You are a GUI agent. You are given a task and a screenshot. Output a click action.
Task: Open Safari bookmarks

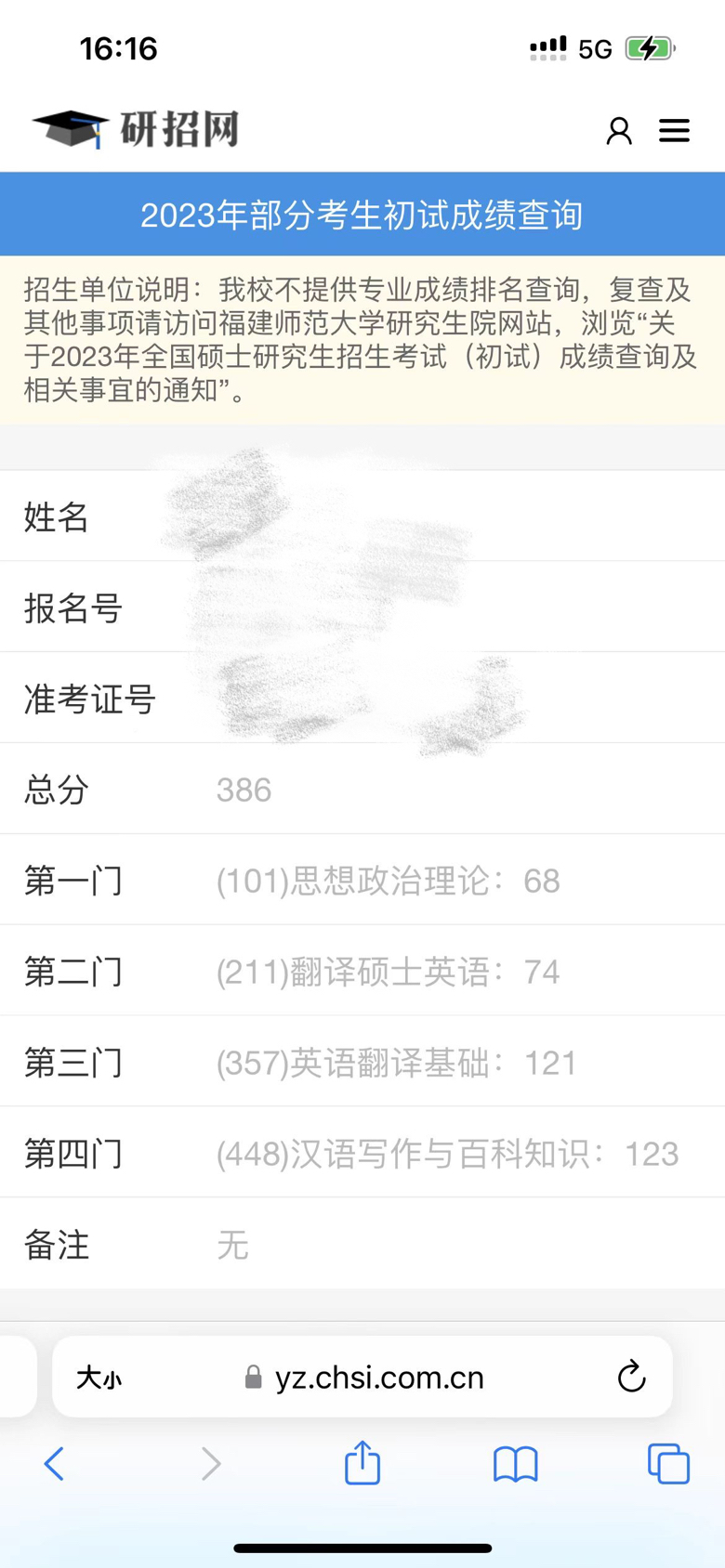(x=515, y=1465)
